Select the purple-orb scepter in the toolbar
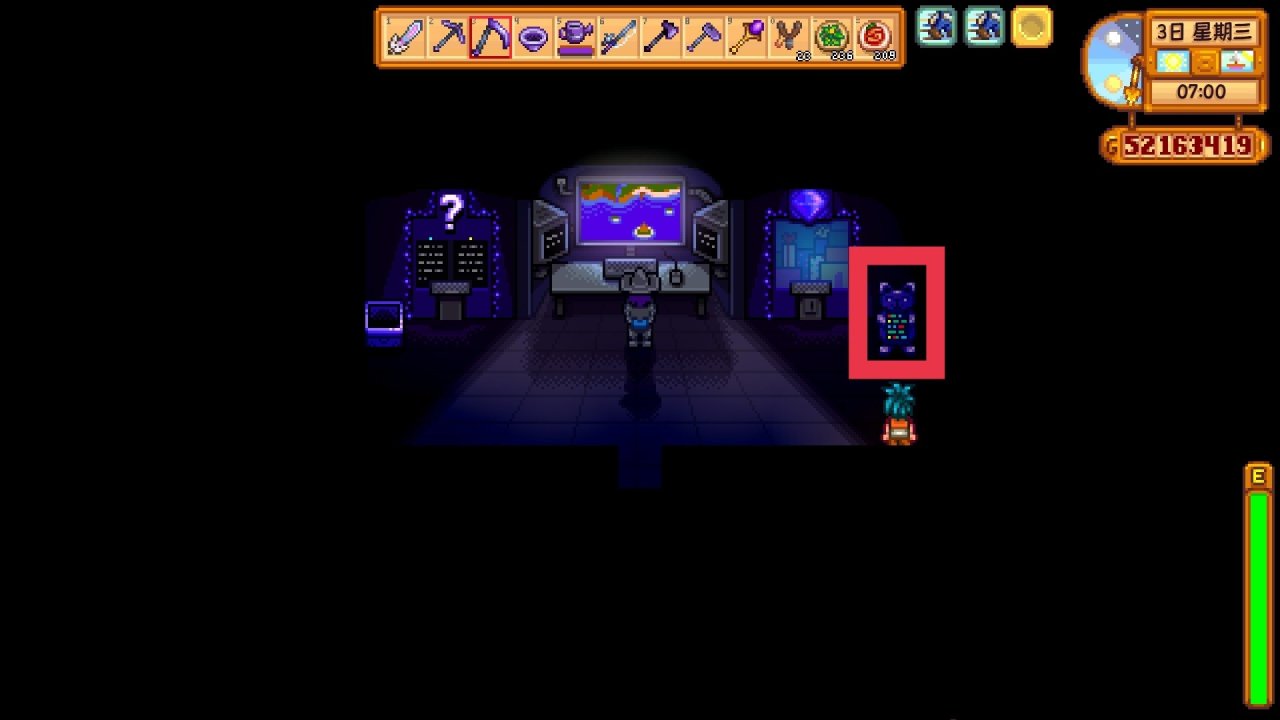Image resolution: width=1280 pixels, height=720 pixels. point(747,38)
